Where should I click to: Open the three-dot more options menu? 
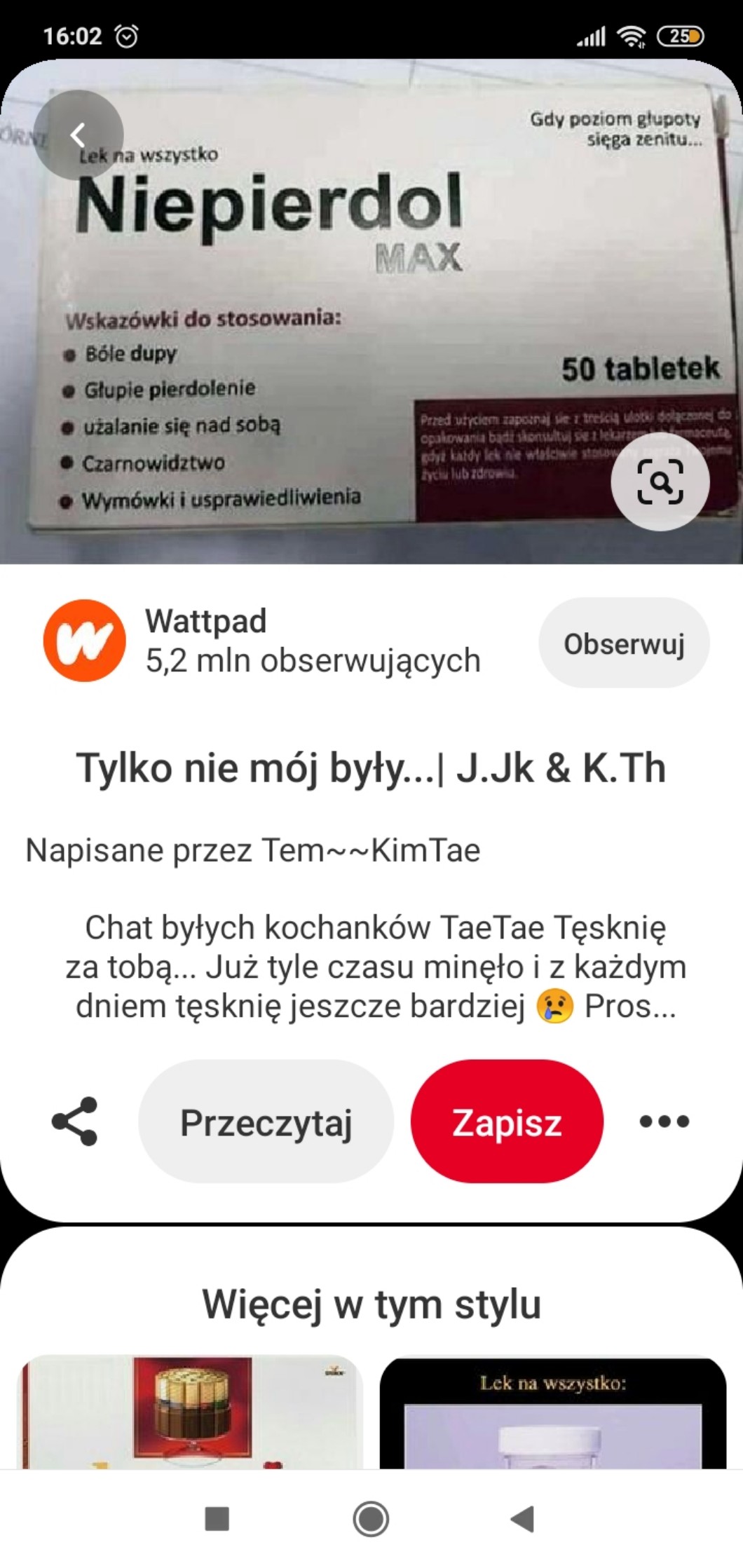664,1122
